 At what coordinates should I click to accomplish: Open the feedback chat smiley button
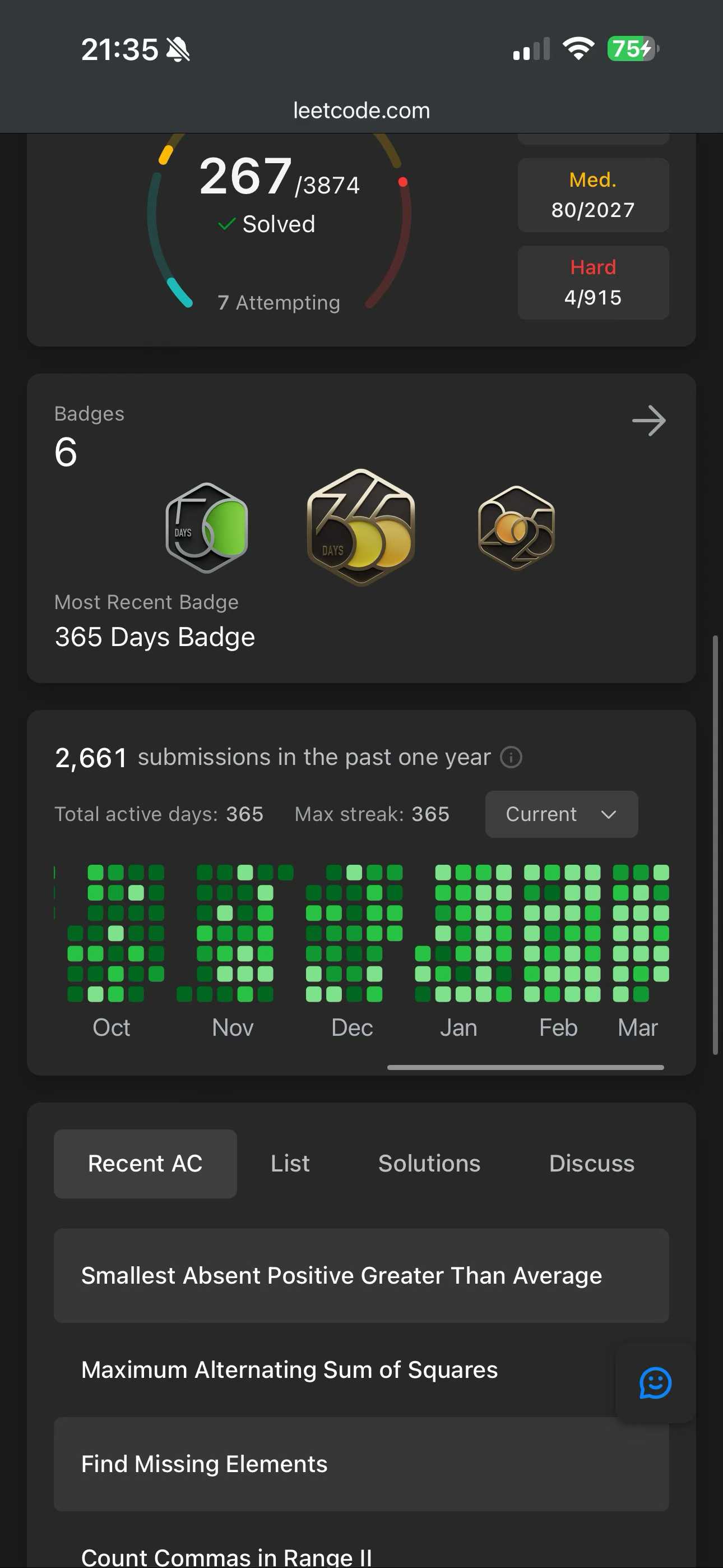click(x=655, y=1383)
